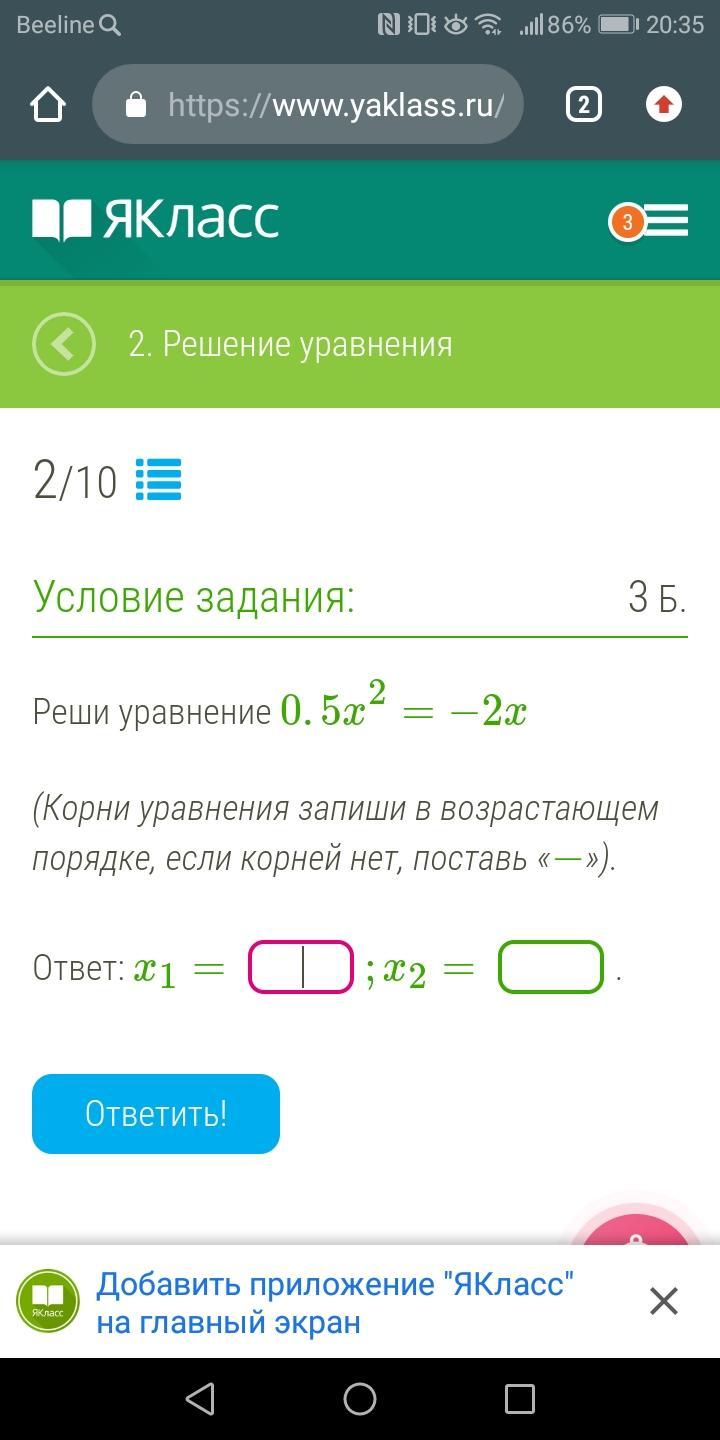
Task: Open the recent apps view
Action: 520,1398
